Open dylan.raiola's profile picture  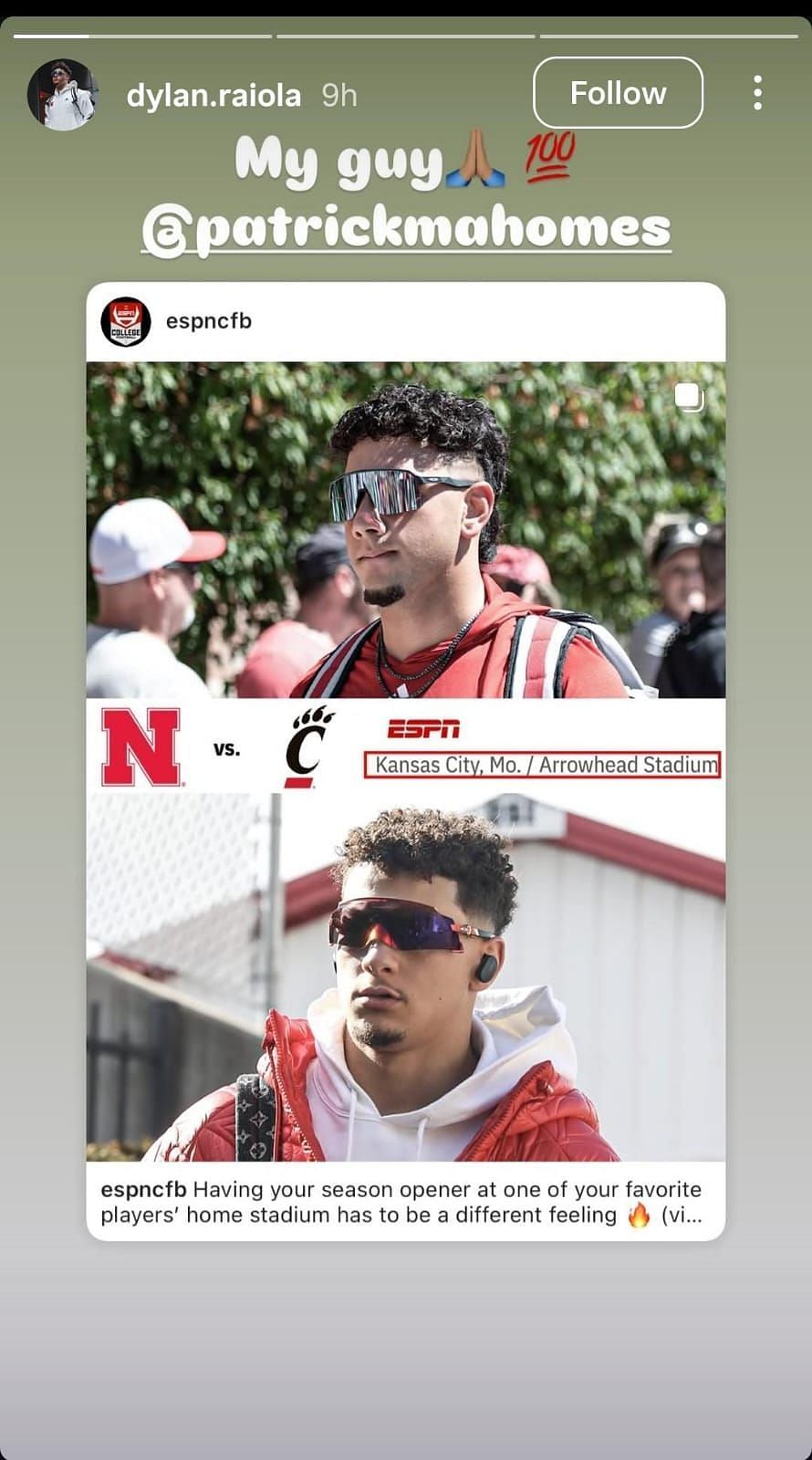tap(62, 95)
